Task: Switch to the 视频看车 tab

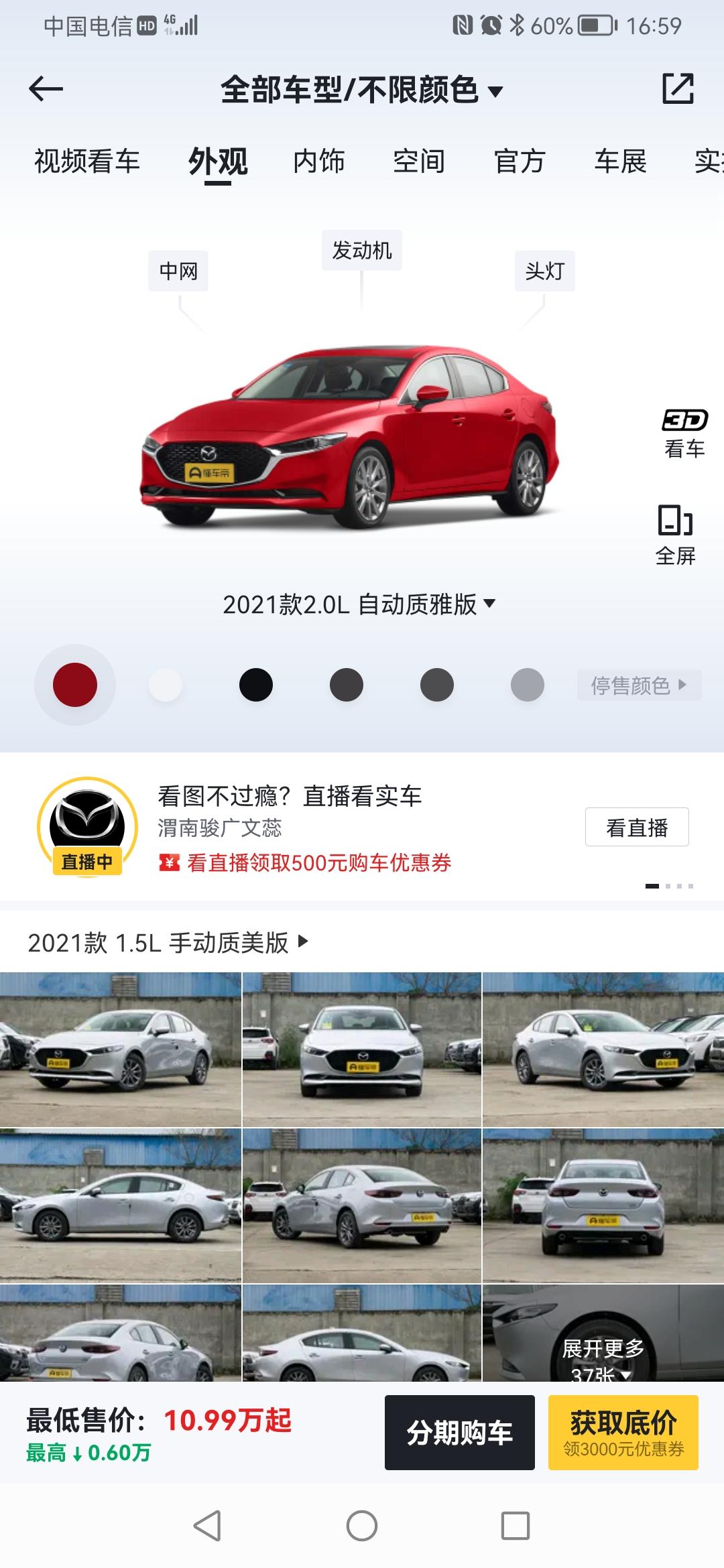Action: pyautogui.click(x=87, y=161)
